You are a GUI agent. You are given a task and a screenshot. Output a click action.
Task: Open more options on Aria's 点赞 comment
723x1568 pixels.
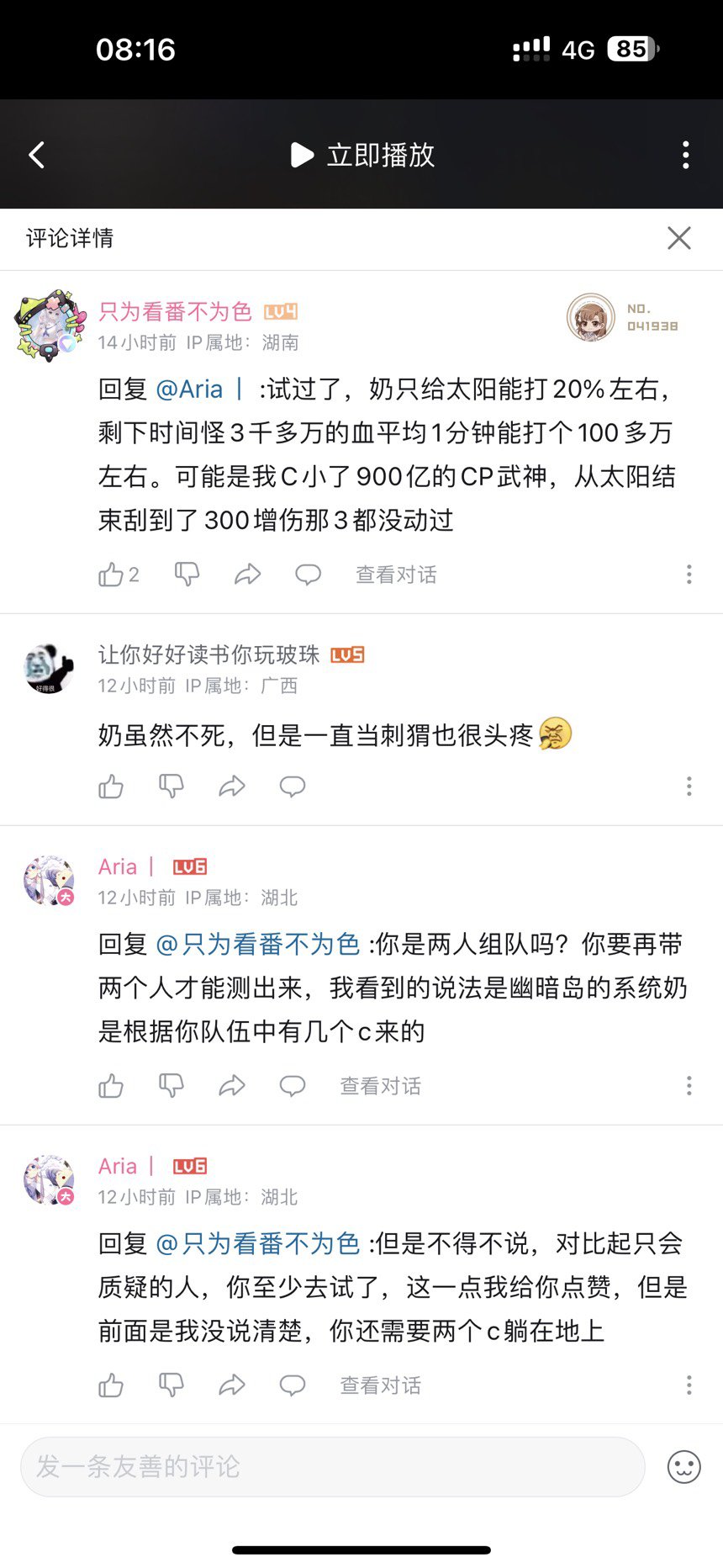[689, 1385]
